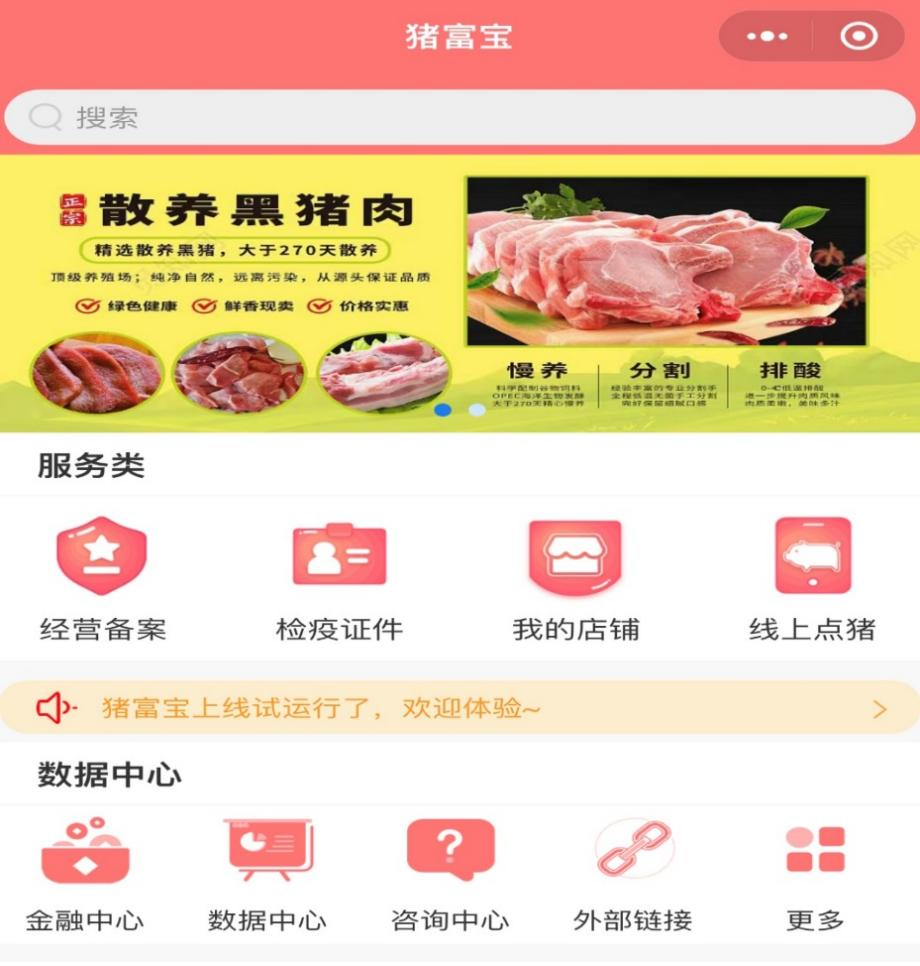
Task: Open 线上点猪 service
Action: 812,580
